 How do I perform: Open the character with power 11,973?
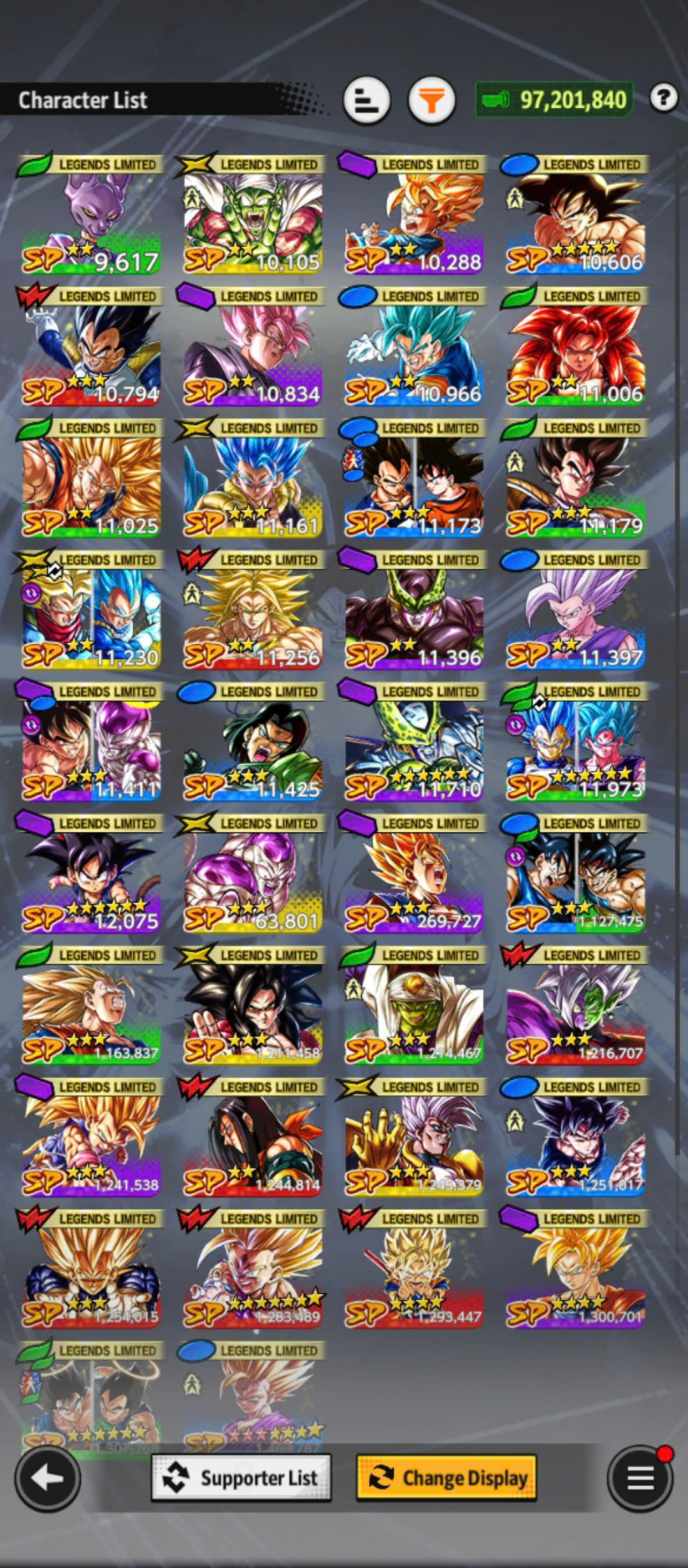[x=575, y=743]
